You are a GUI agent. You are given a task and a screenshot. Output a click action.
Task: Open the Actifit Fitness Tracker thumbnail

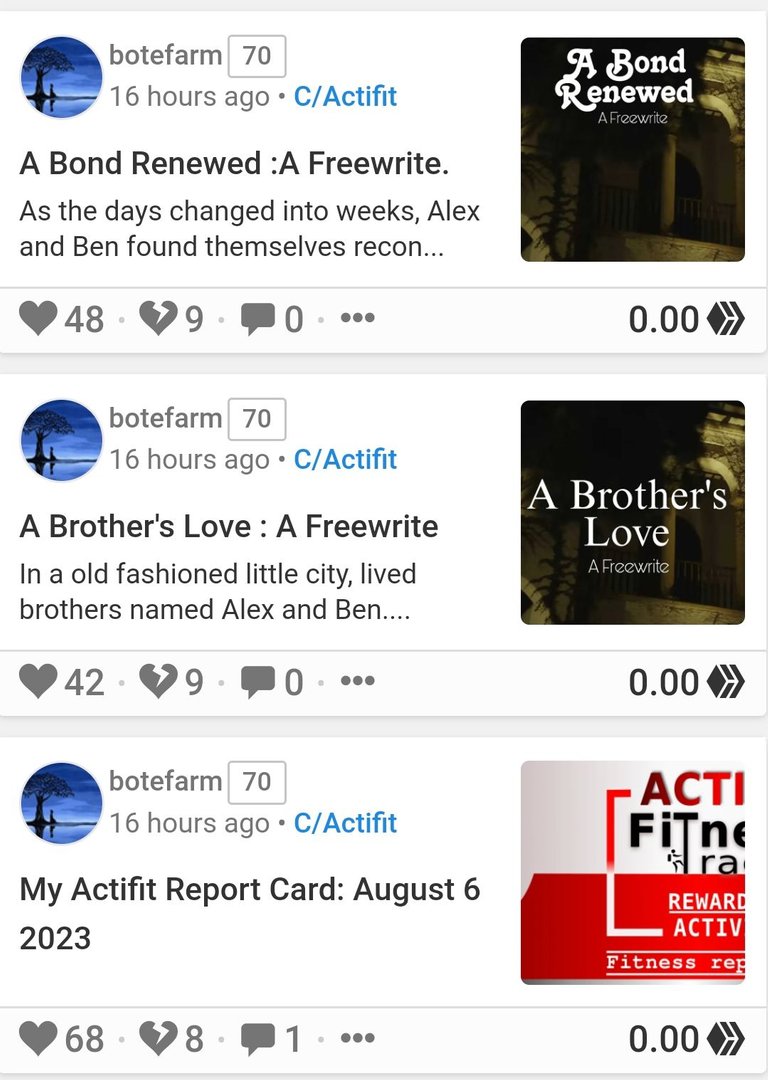pyautogui.click(x=632, y=872)
